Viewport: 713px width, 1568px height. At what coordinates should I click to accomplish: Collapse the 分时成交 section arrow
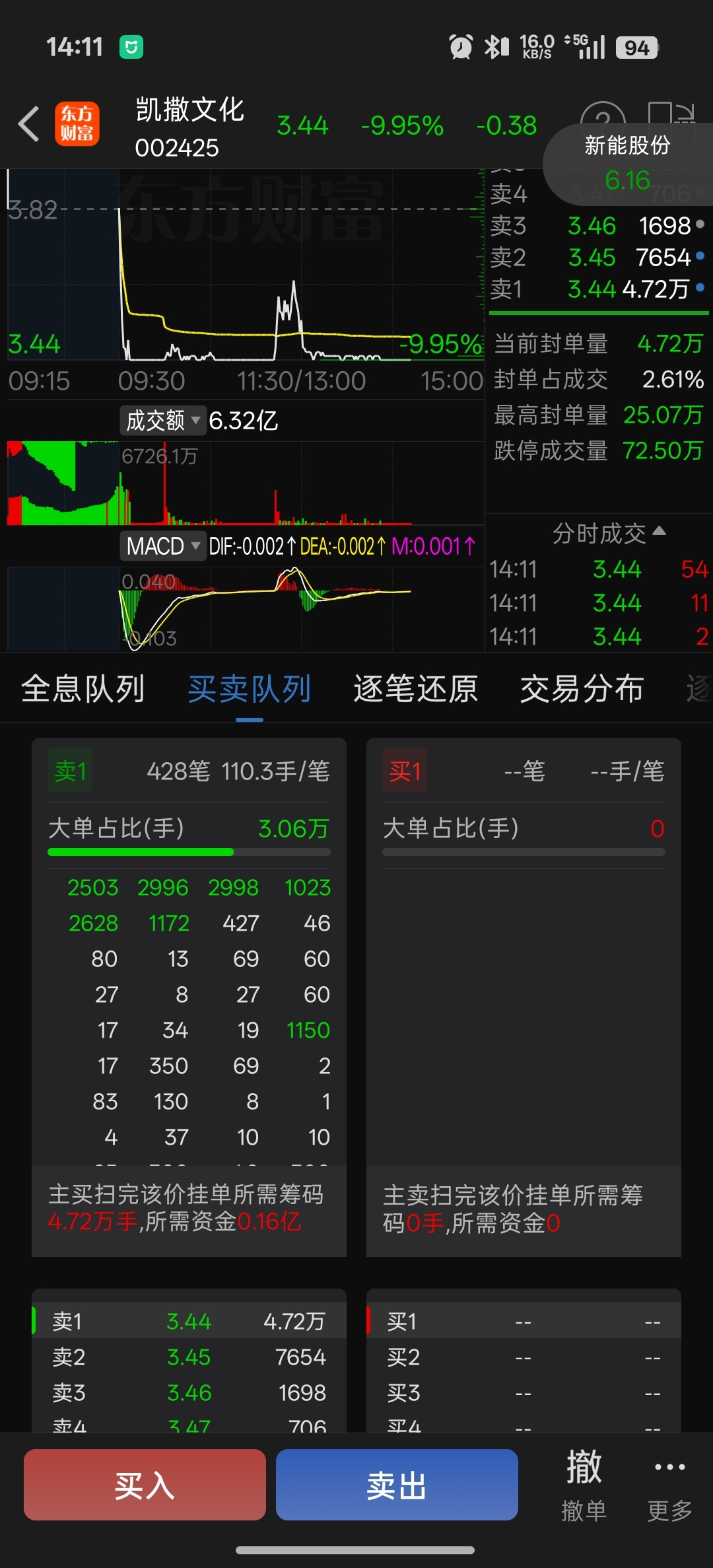pos(659,531)
